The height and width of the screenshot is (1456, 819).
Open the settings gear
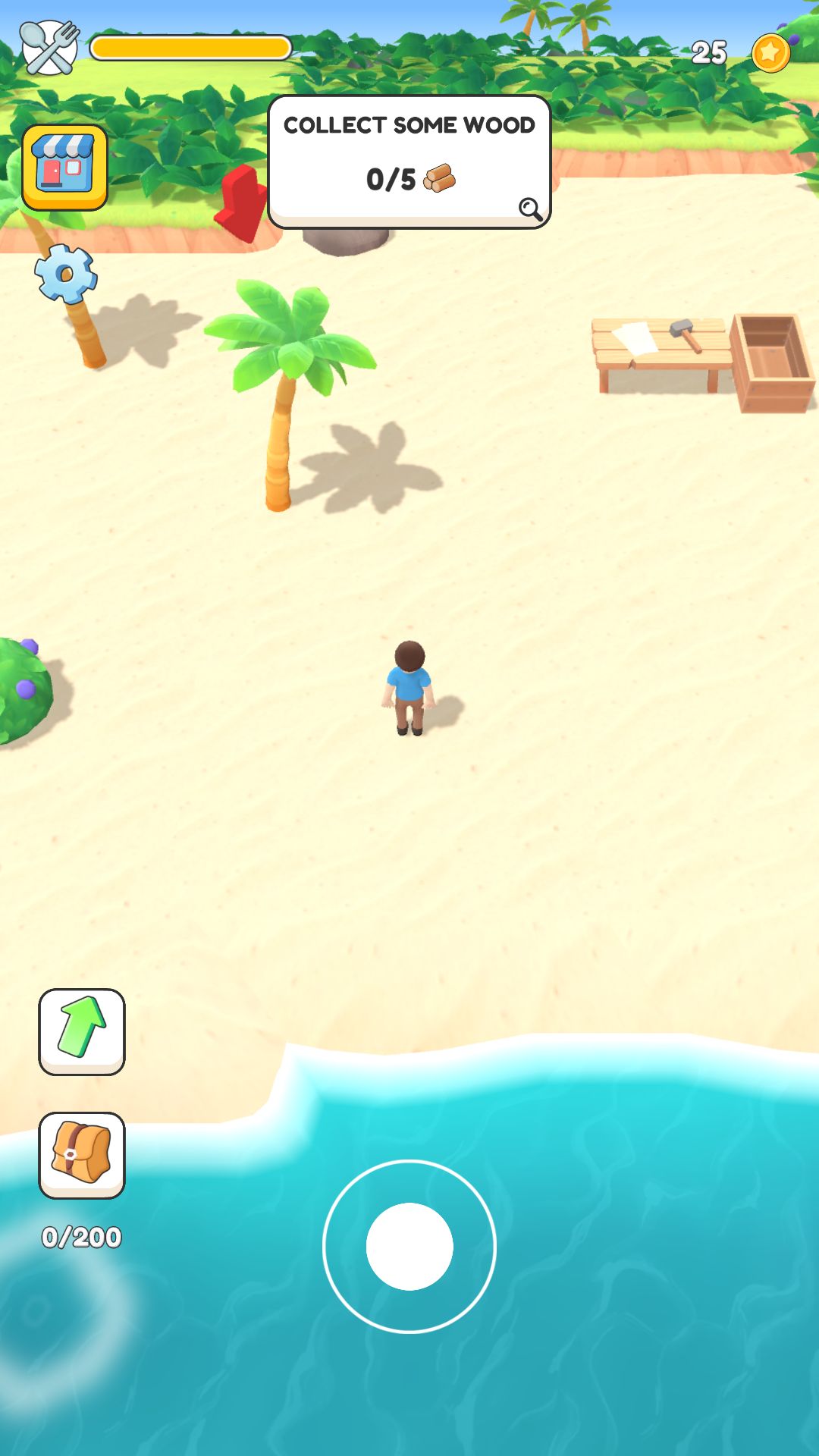coord(66,274)
